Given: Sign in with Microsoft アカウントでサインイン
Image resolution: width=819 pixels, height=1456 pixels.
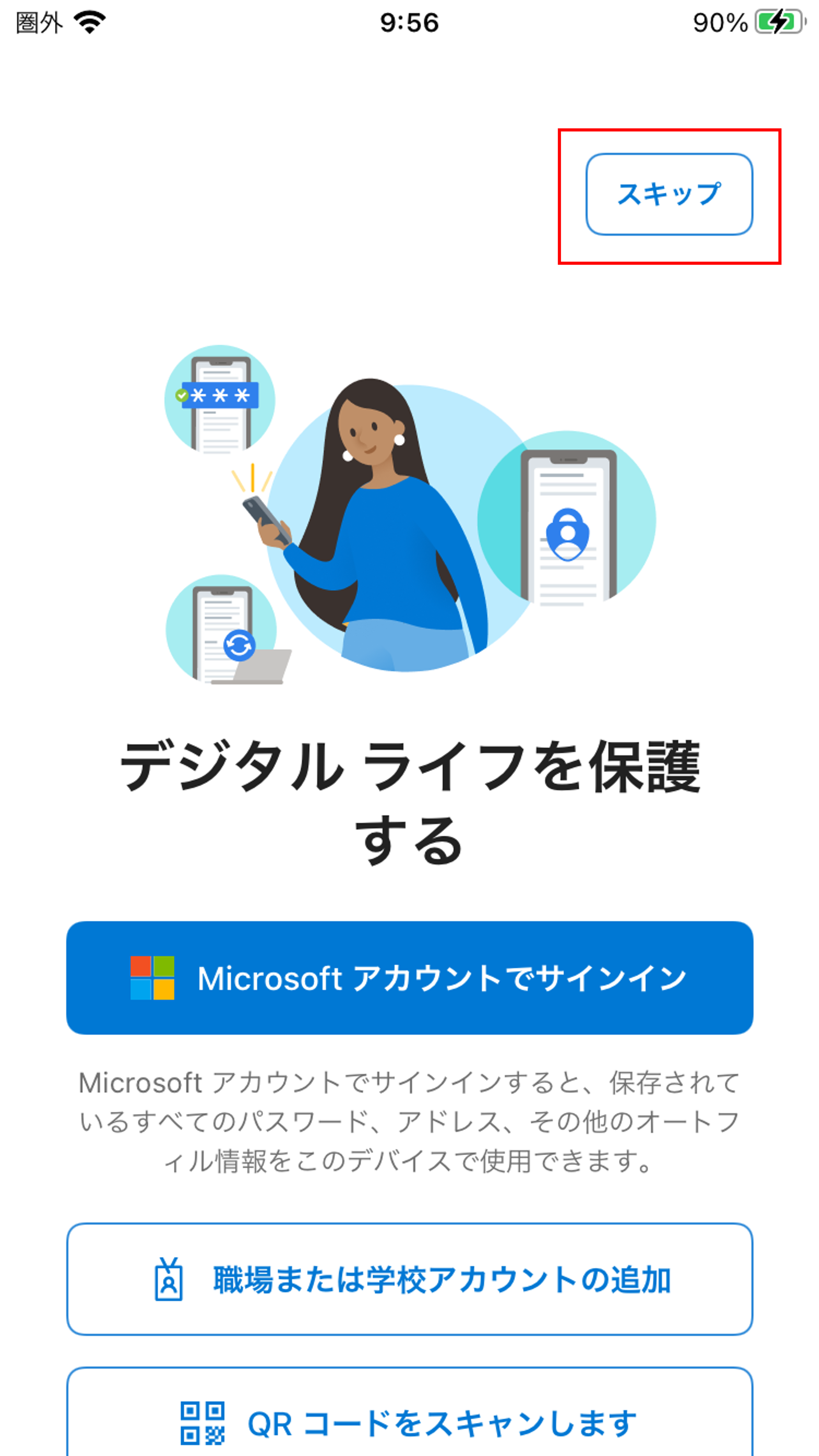Looking at the screenshot, I should (x=409, y=978).
